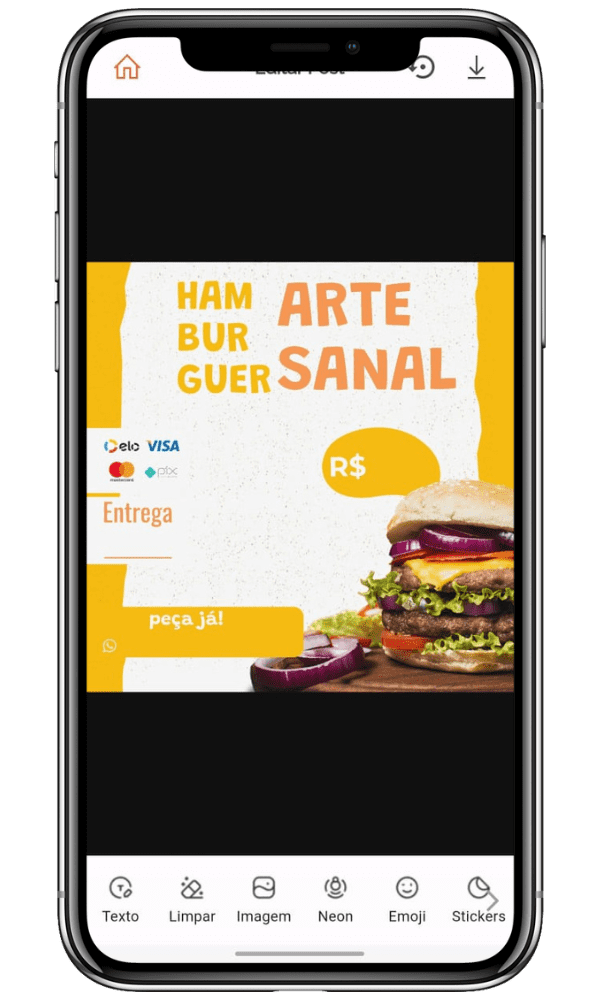Open the Imagem tool
600x1000 pixels.
264,899
